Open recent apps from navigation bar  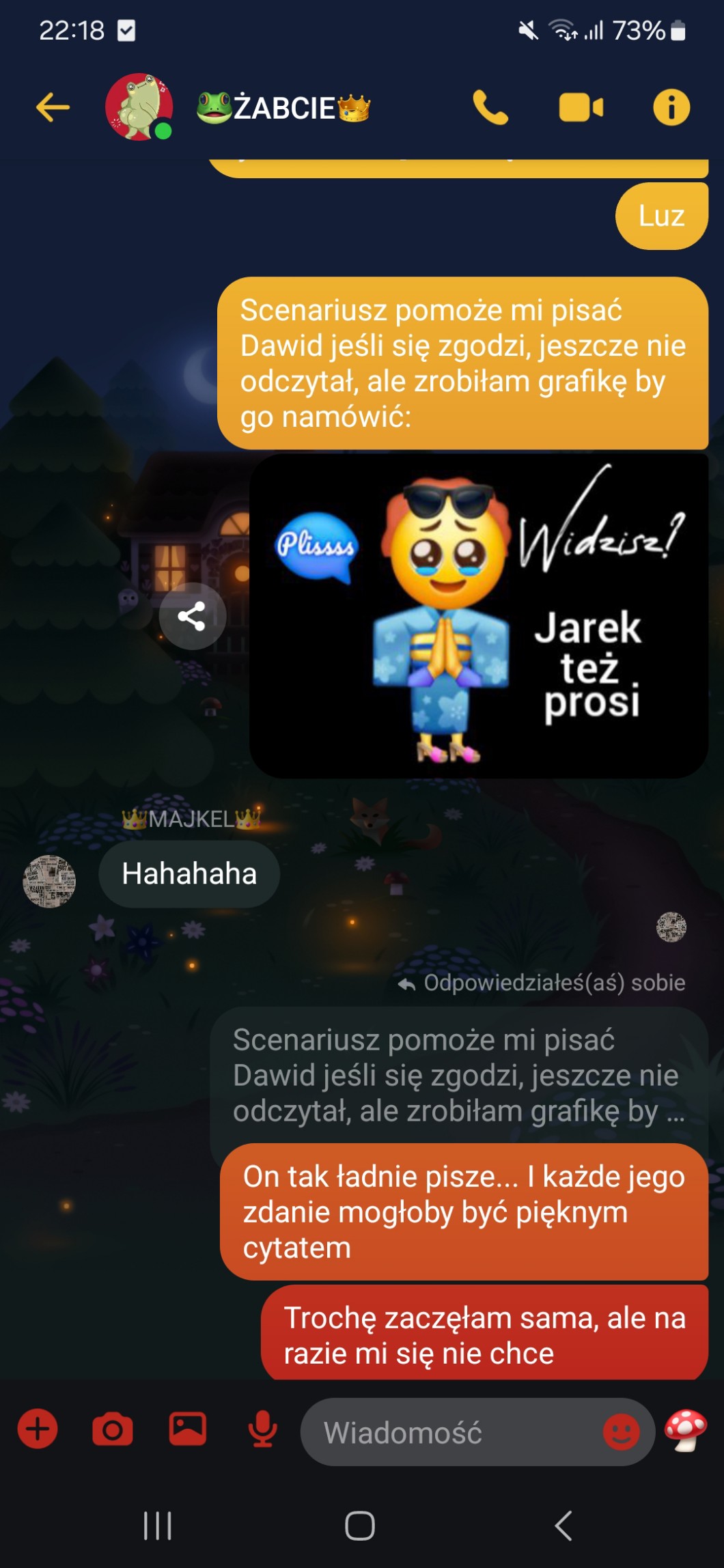[x=158, y=1526]
